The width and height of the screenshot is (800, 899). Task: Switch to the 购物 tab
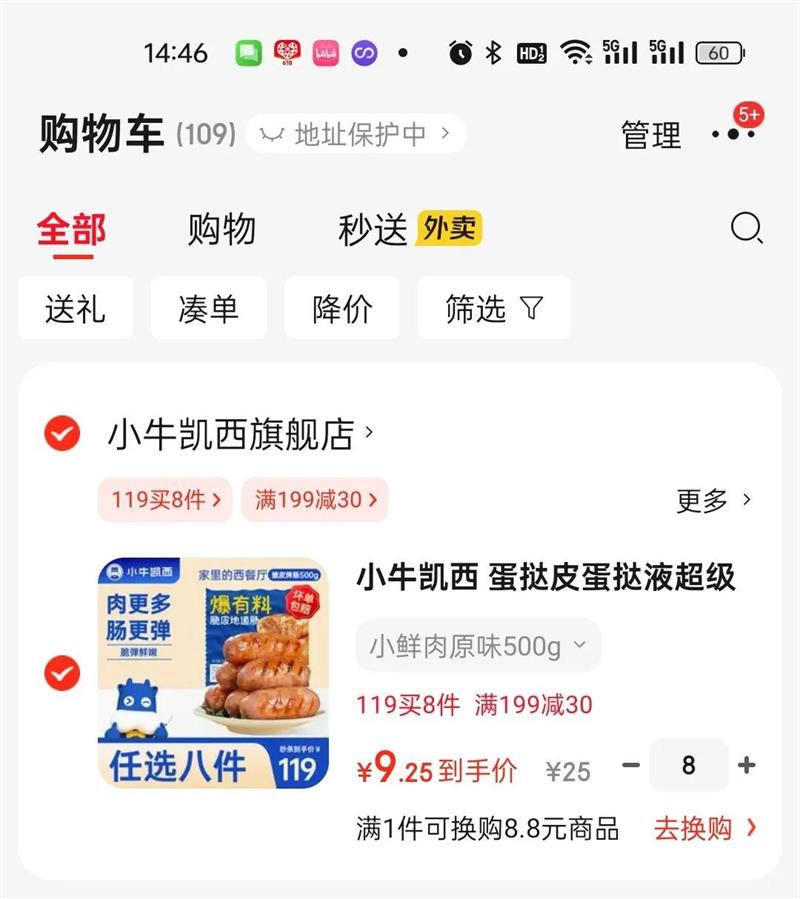click(x=222, y=230)
